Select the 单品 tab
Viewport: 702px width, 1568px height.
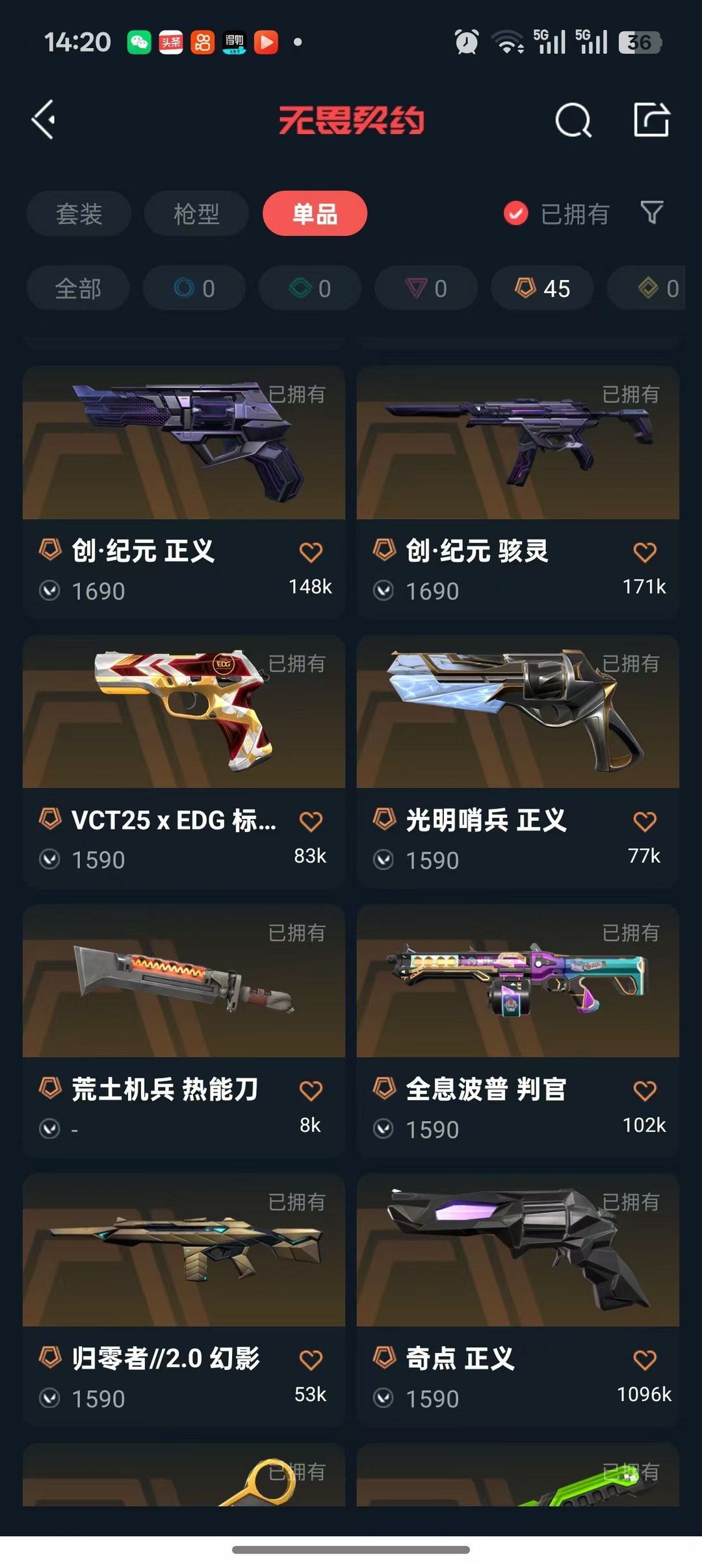[315, 214]
